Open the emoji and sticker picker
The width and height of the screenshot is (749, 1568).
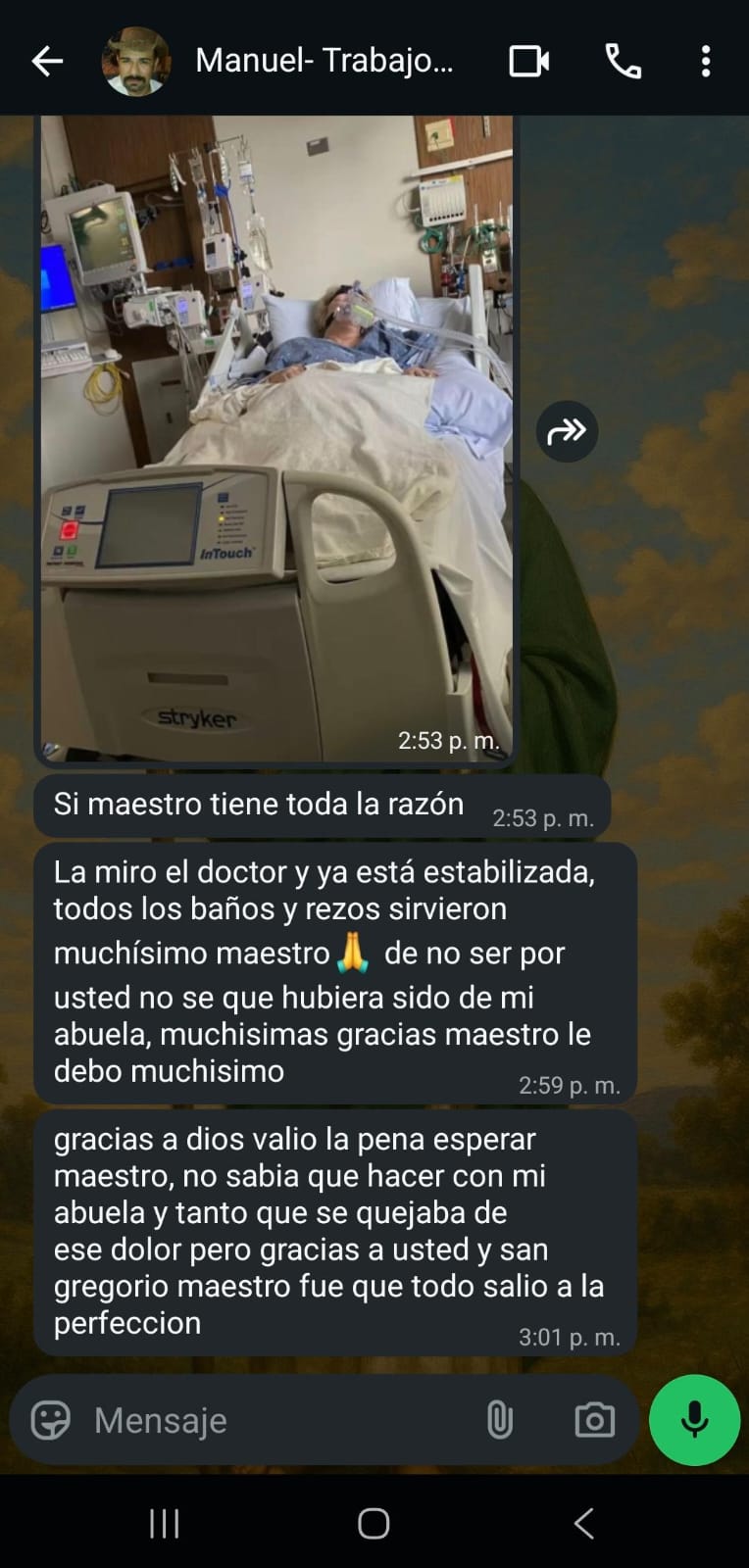(51, 1420)
